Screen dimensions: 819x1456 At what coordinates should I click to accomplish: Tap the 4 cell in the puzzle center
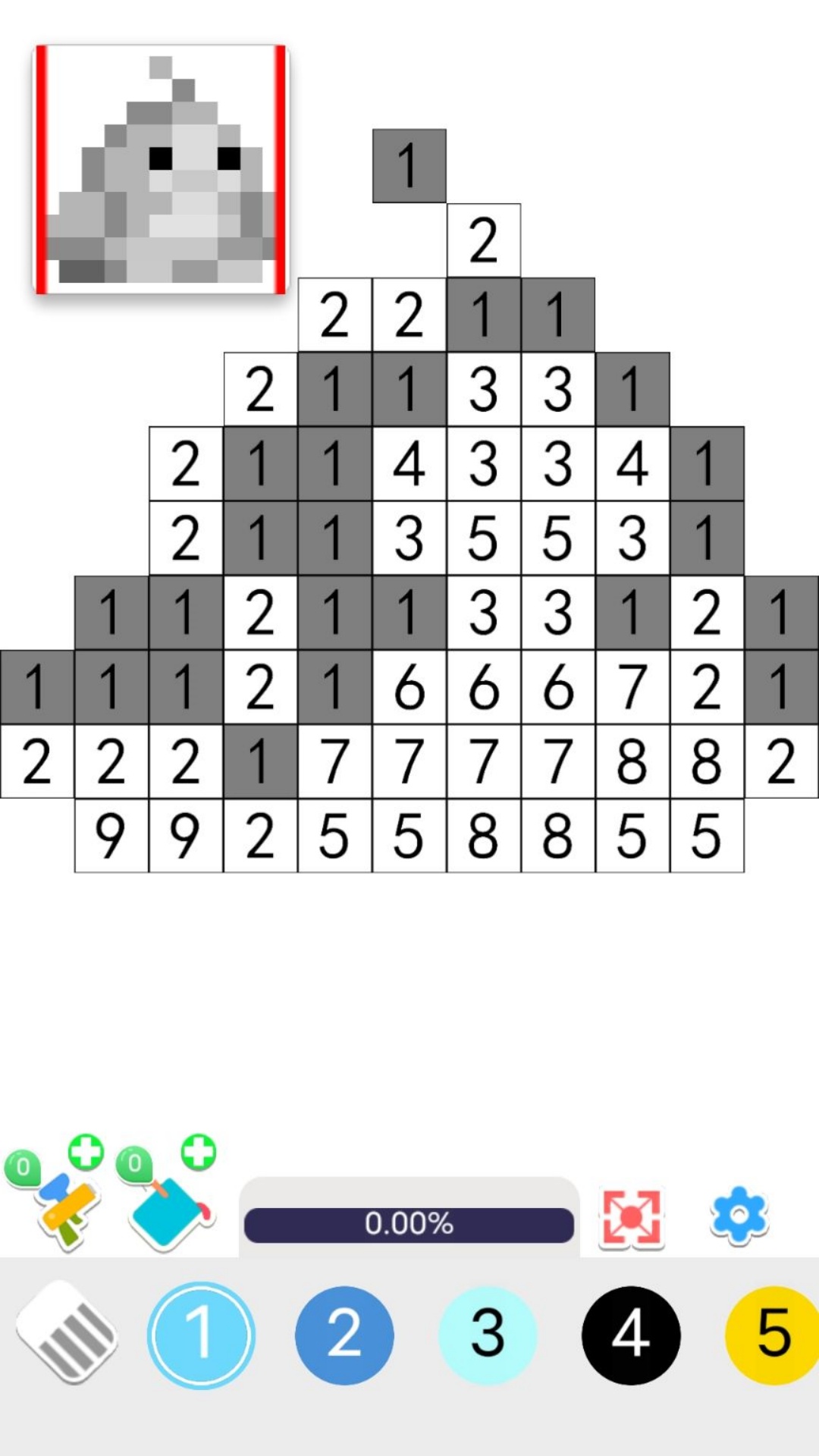point(409,463)
